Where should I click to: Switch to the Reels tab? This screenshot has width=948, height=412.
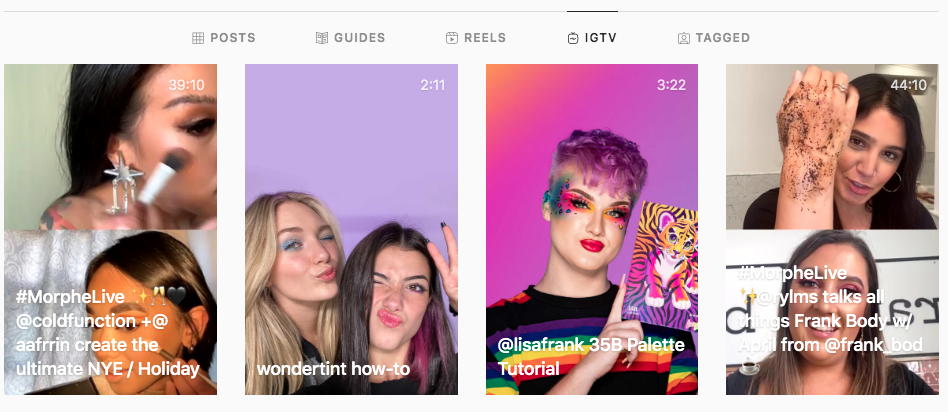pyautogui.click(x=476, y=38)
